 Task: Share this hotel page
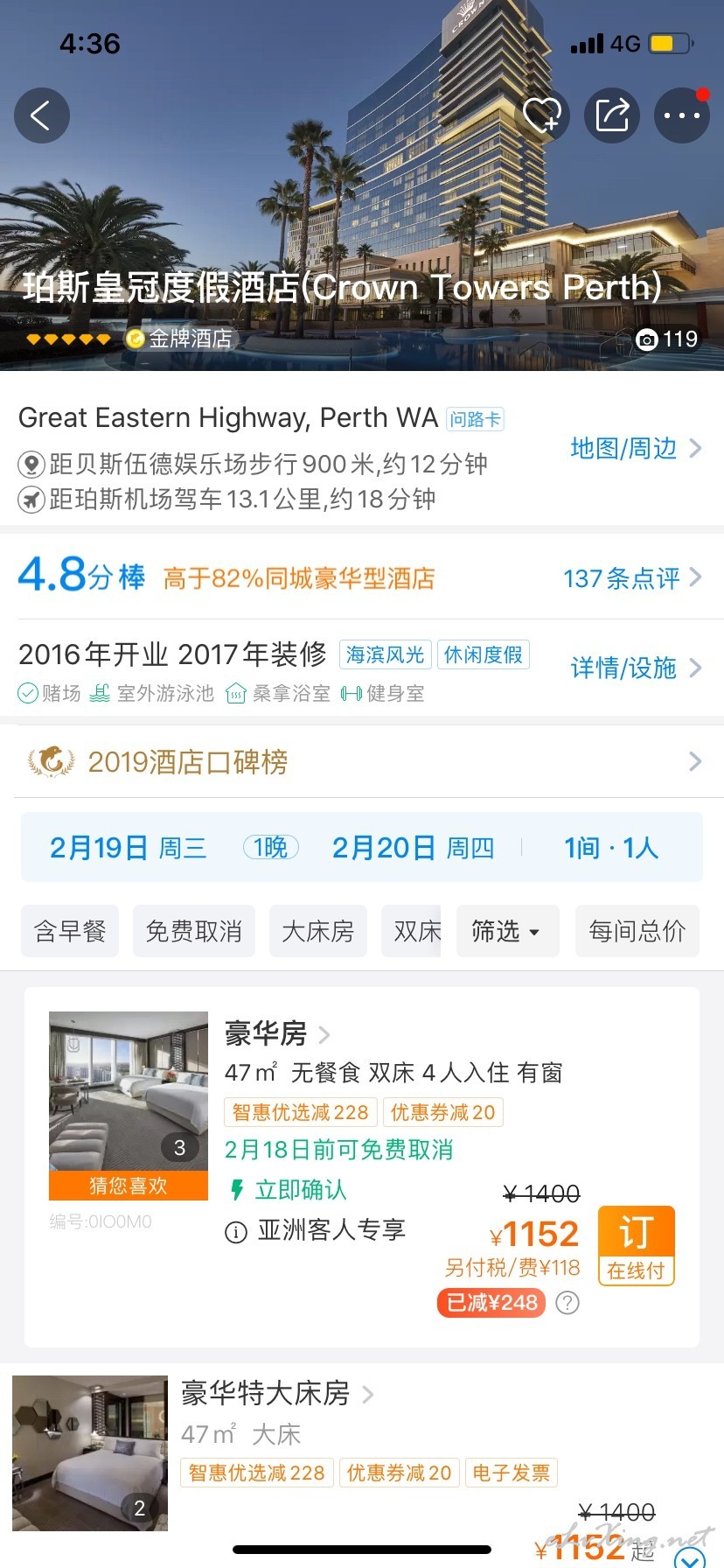(x=612, y=115)
